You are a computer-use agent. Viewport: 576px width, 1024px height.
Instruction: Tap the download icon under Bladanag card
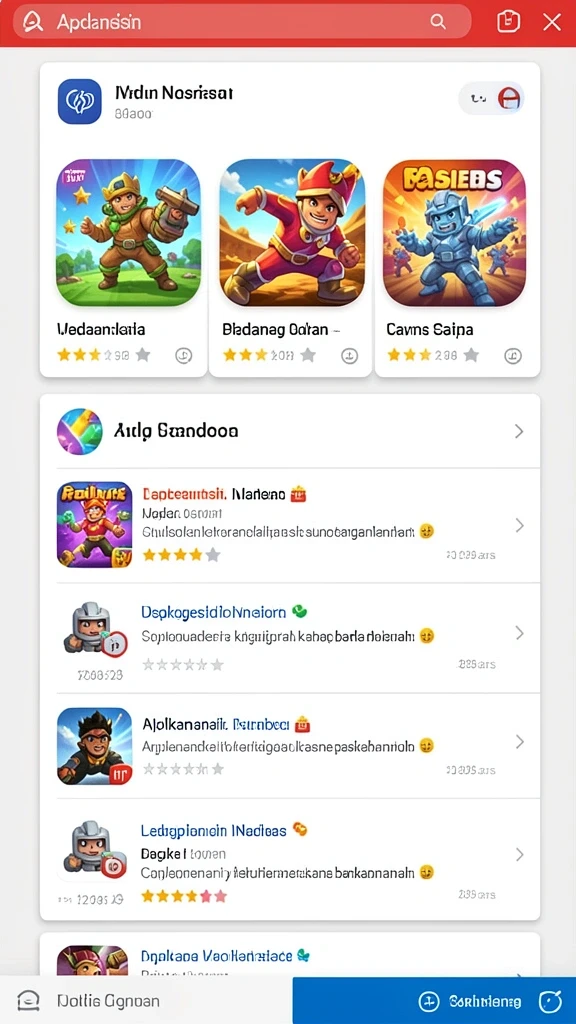coord(350,356)
